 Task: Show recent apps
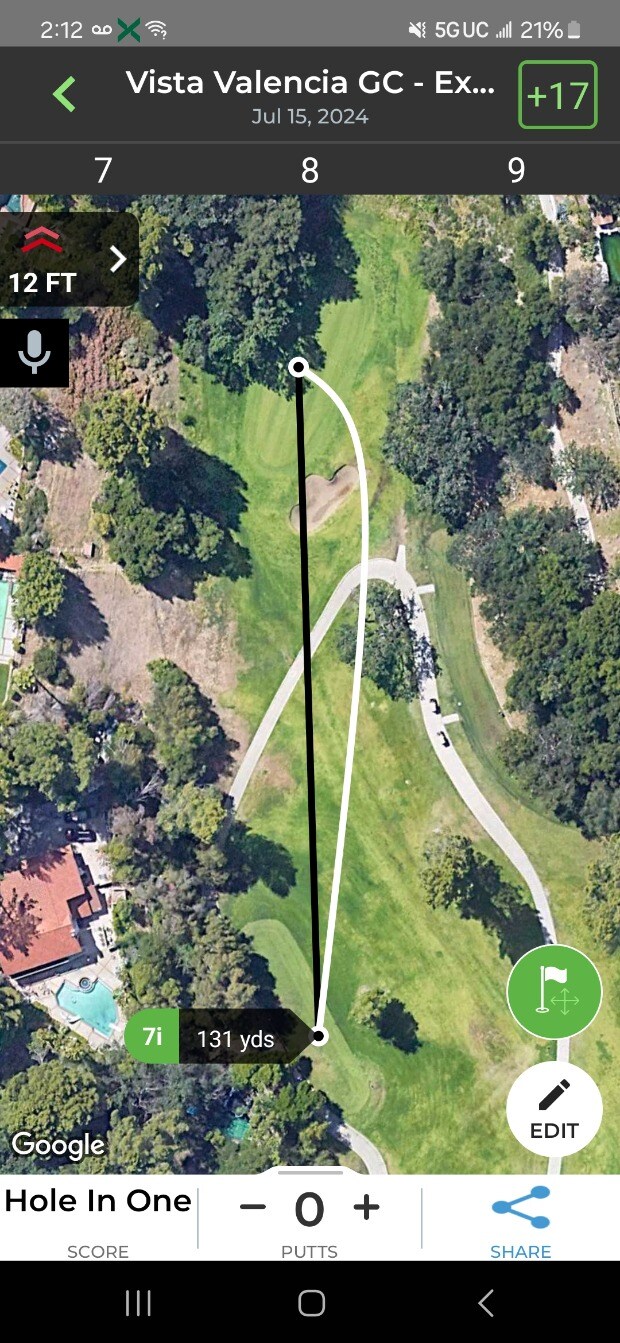pos(138,1302)
